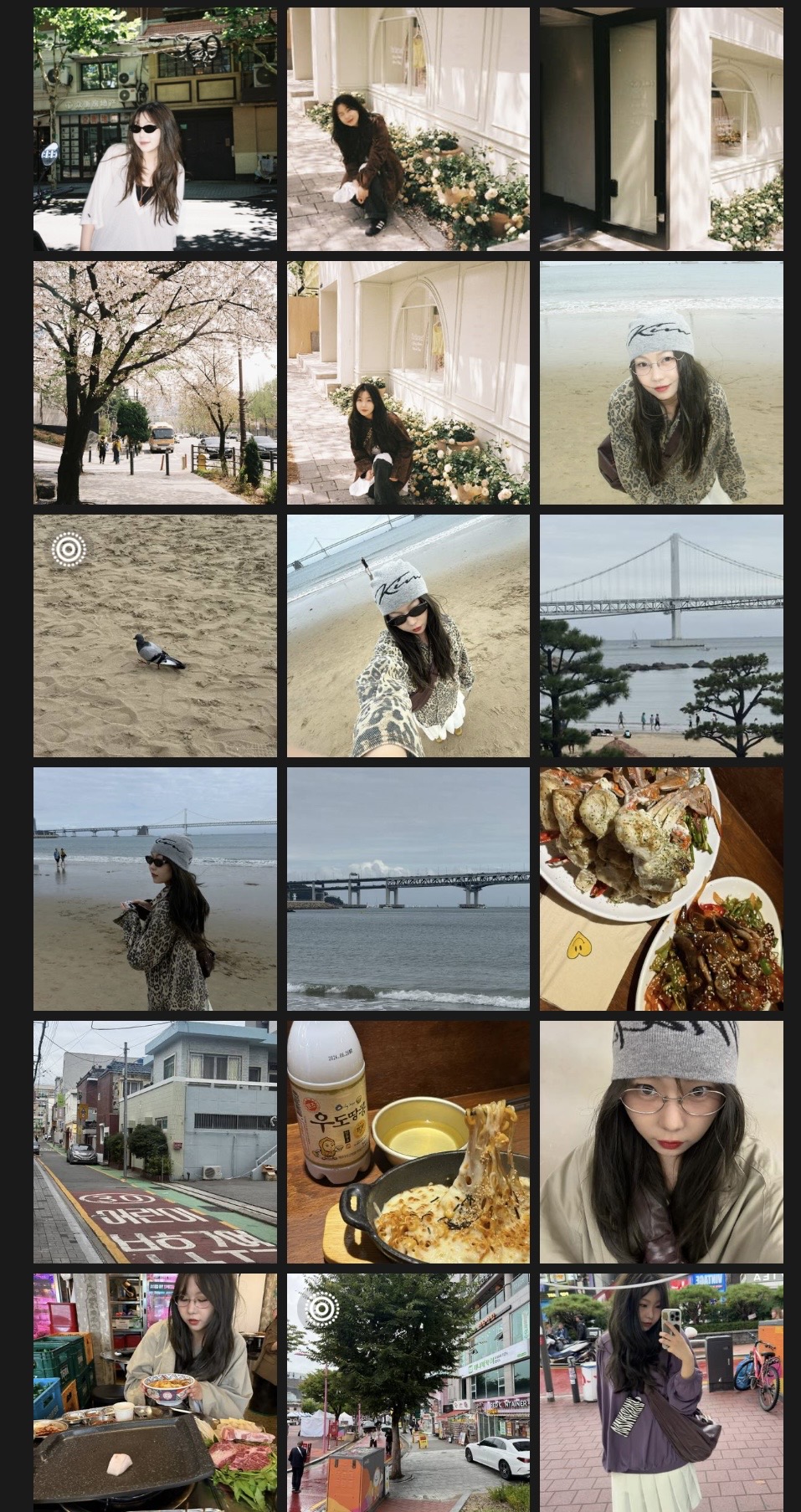The height and width of the screenshot is (1512, 801).
Task: Open the bottle and cheese noodles photo
Action: 408,1142
